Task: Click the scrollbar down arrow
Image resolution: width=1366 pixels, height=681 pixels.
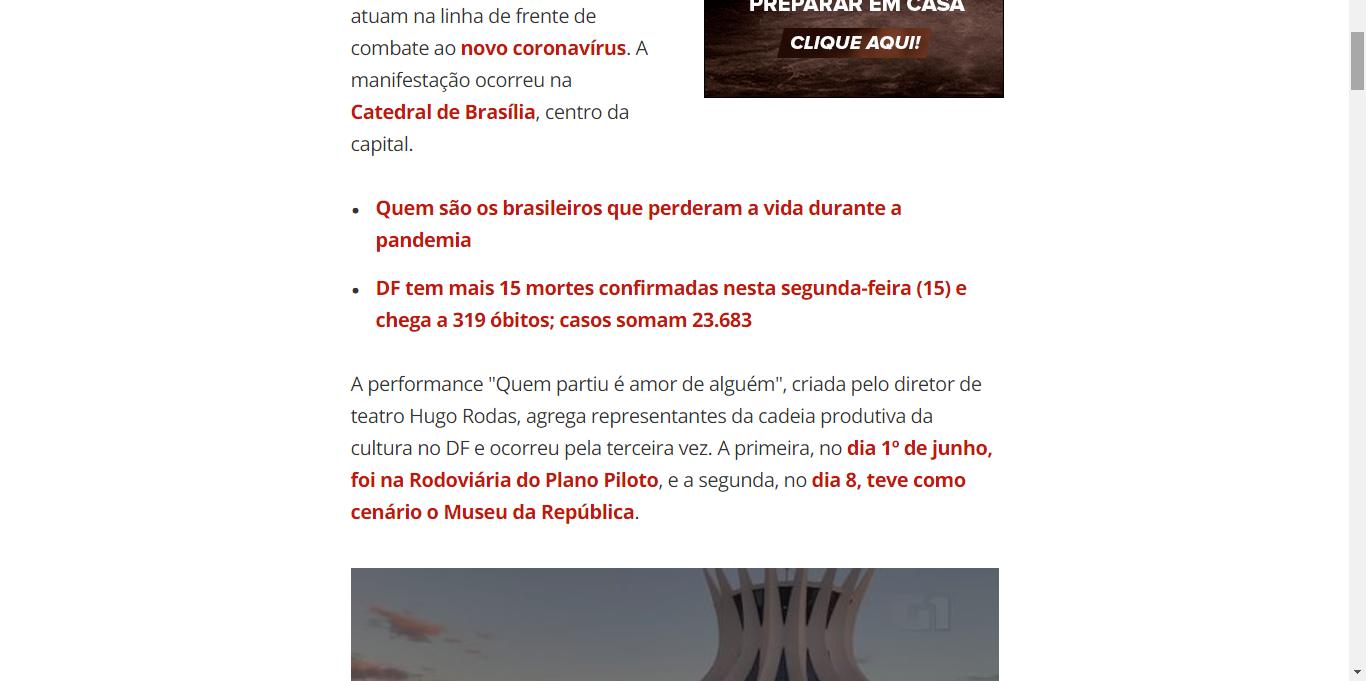Action: point(1357,672)
